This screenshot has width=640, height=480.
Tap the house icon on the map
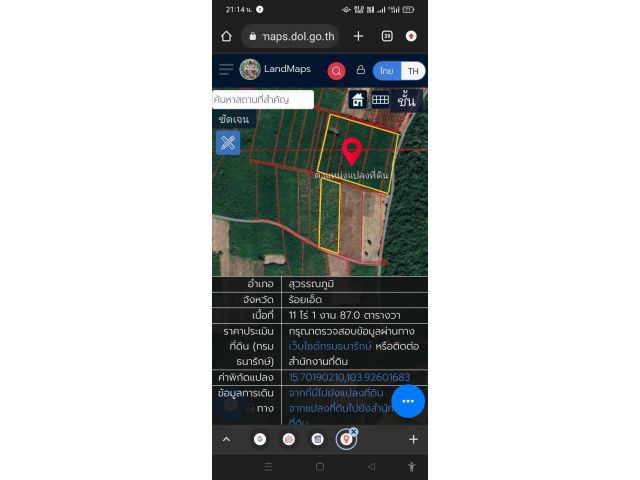click(357, 100)
